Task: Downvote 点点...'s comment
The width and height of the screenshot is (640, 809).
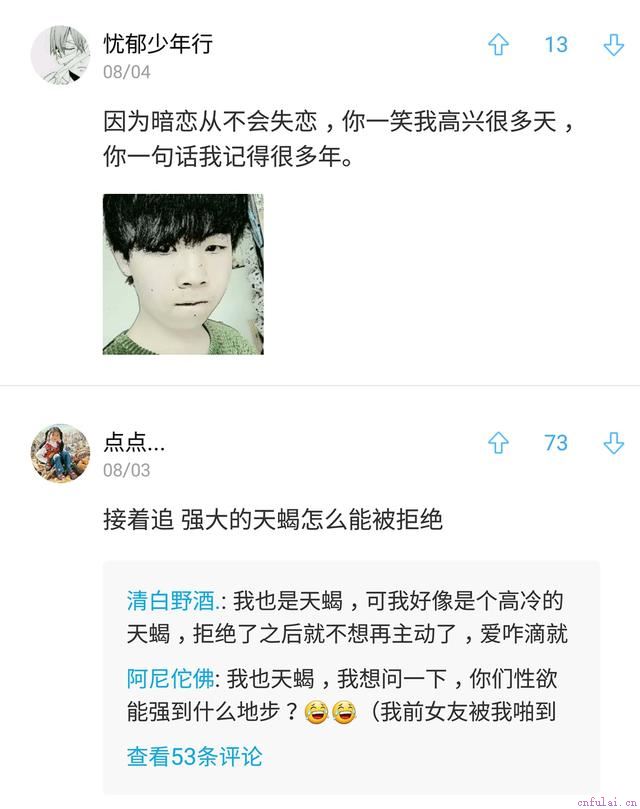Action: coord(614,444)
